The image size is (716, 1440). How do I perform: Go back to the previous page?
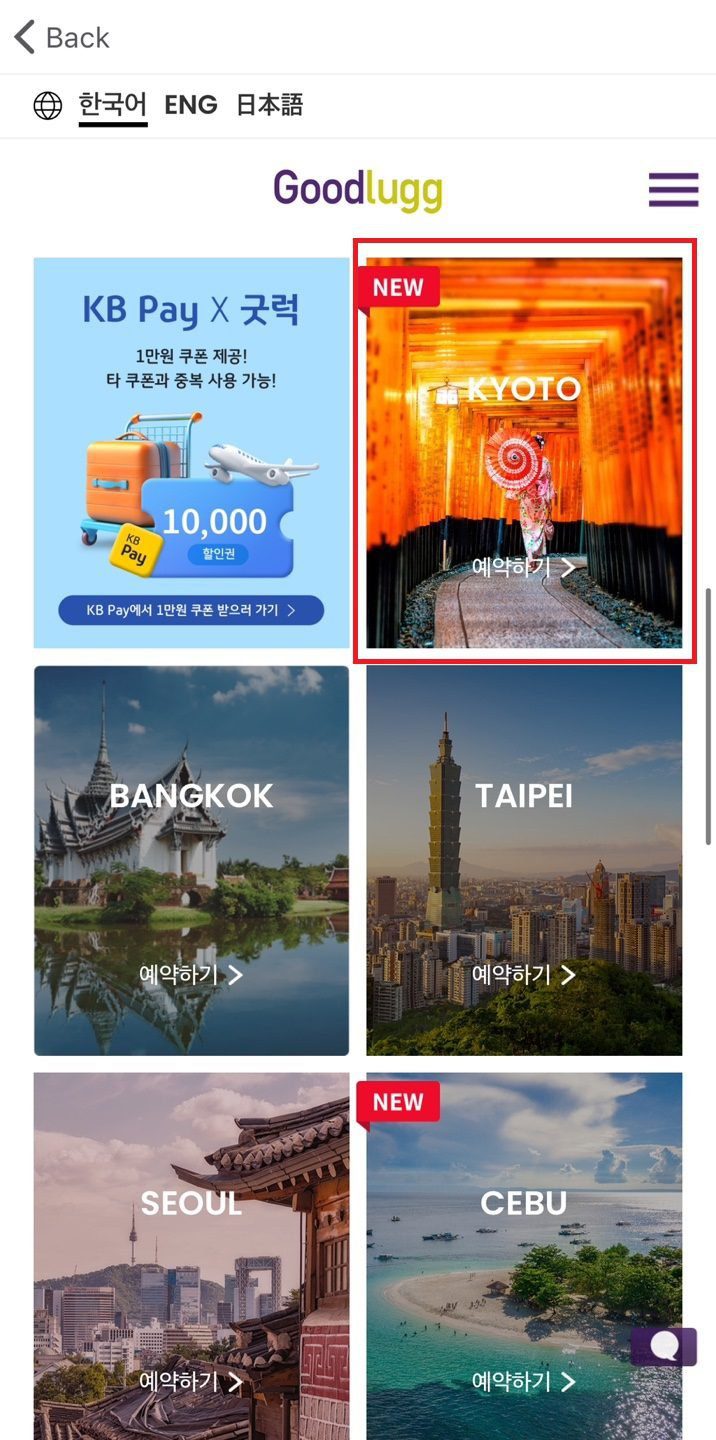coord(60,38)
